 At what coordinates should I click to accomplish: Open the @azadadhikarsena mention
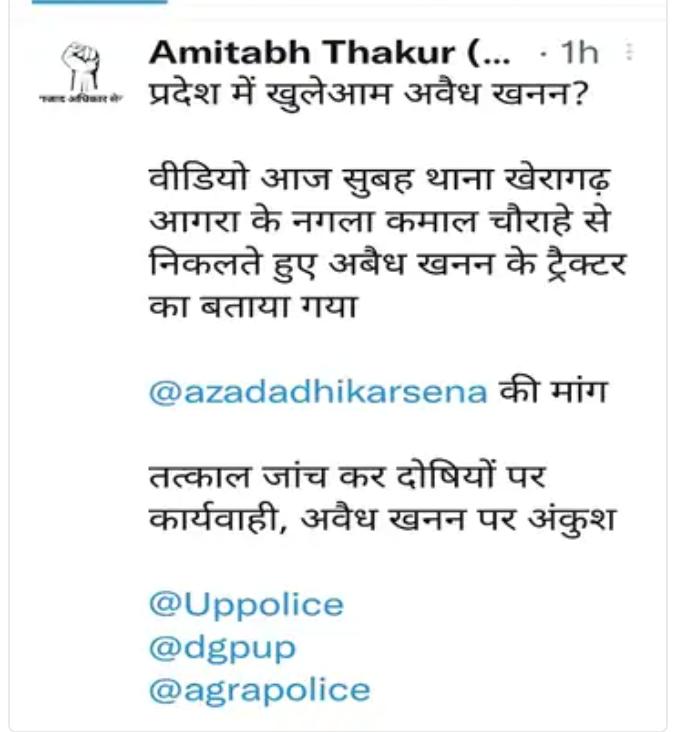pyautogui.click(x=317, y=391)
